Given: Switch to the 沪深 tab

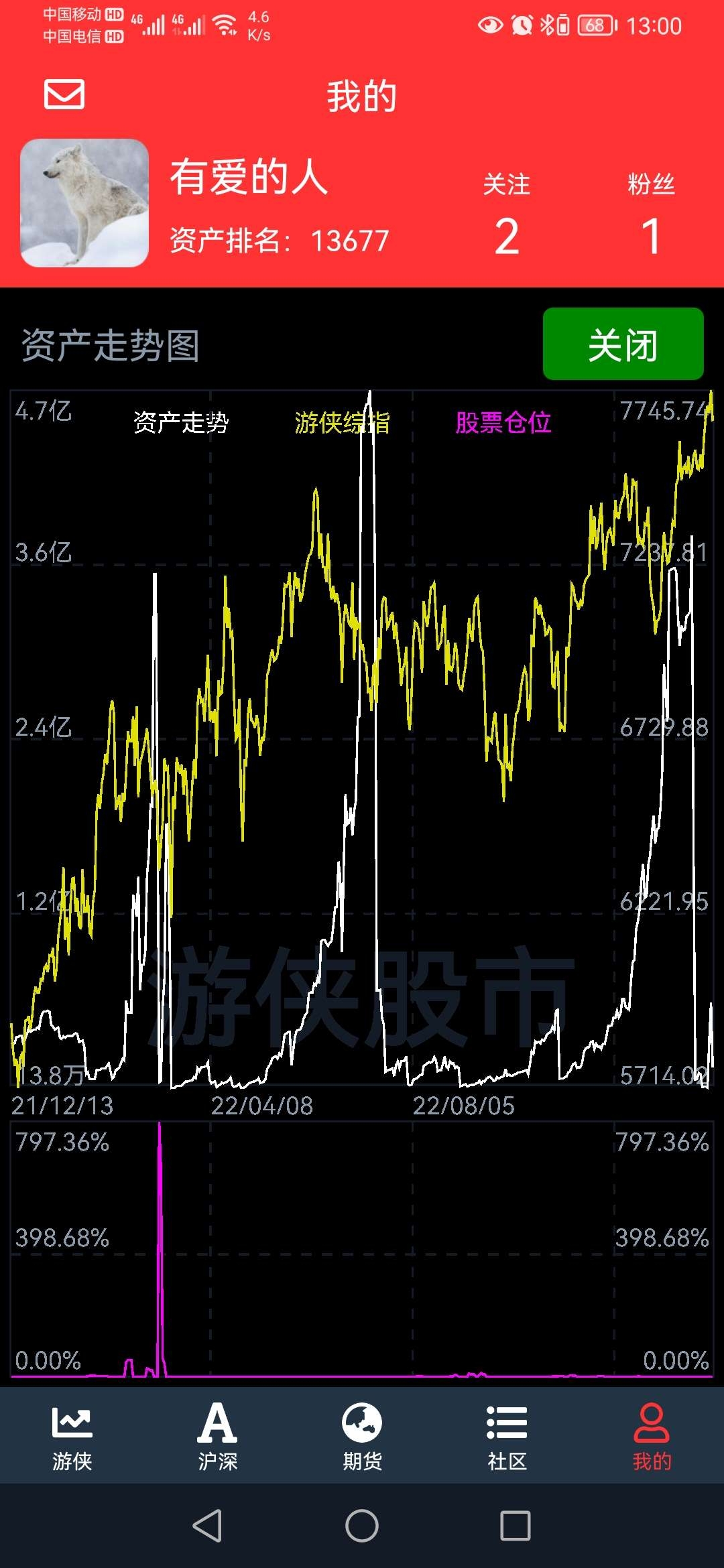Looking at the screenshot, I should pyautogui.click(x=217, y=1436).
